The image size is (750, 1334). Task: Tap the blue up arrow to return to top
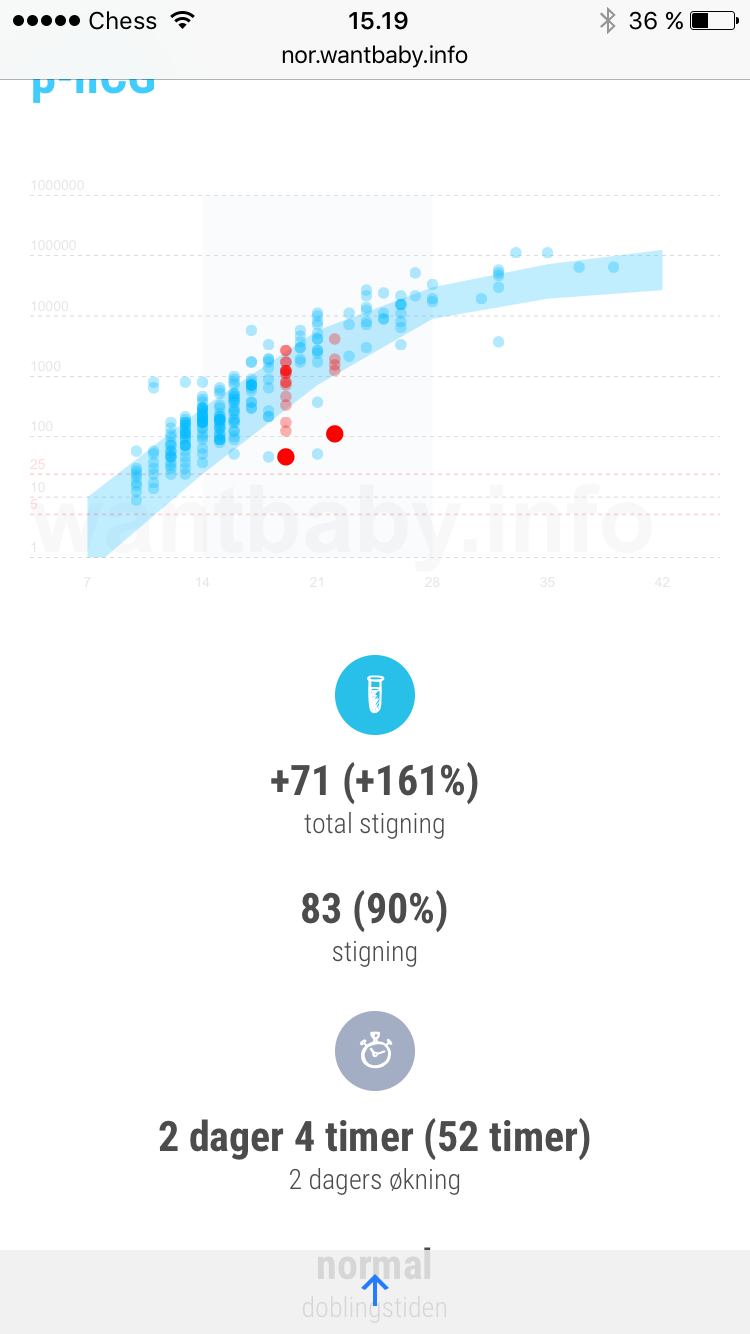point(374,1290)
